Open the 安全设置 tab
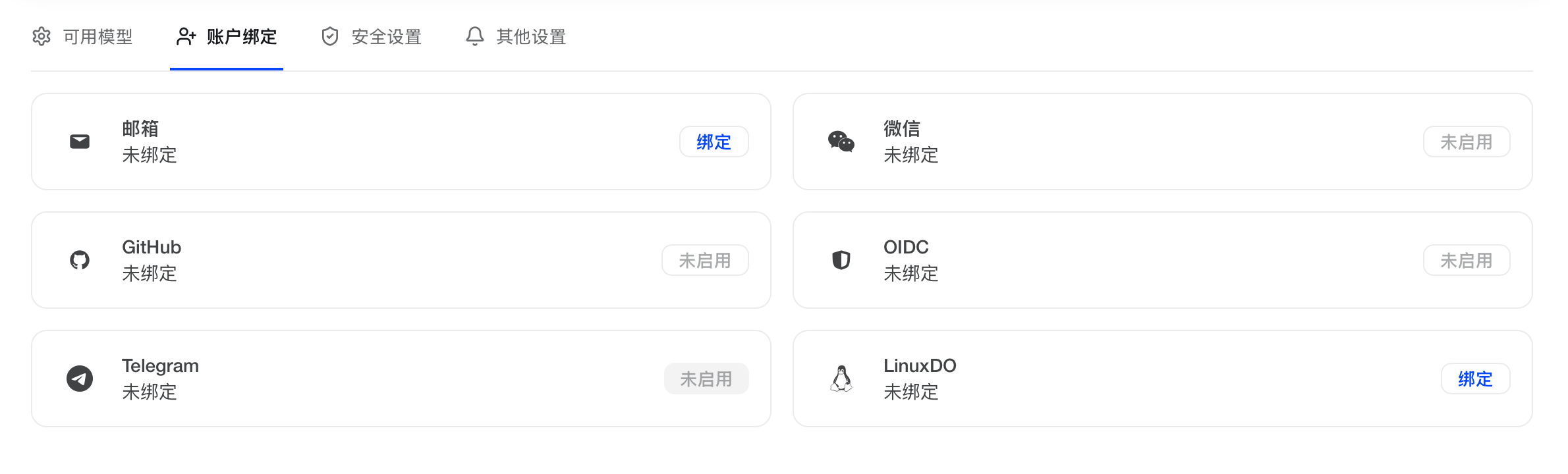This screenshot has width=1568, height=474. 372,37
